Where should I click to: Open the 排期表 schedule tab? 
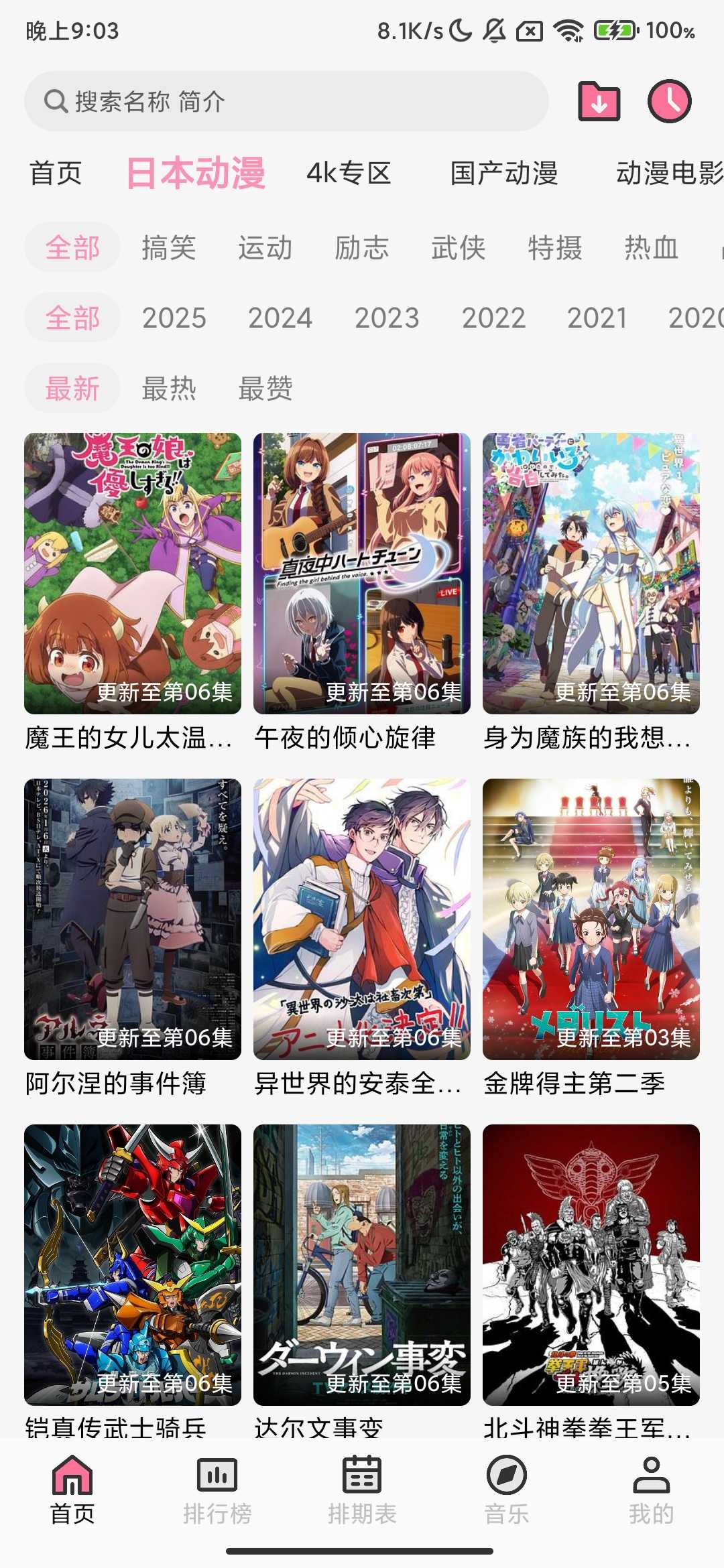click(362, 1489)
